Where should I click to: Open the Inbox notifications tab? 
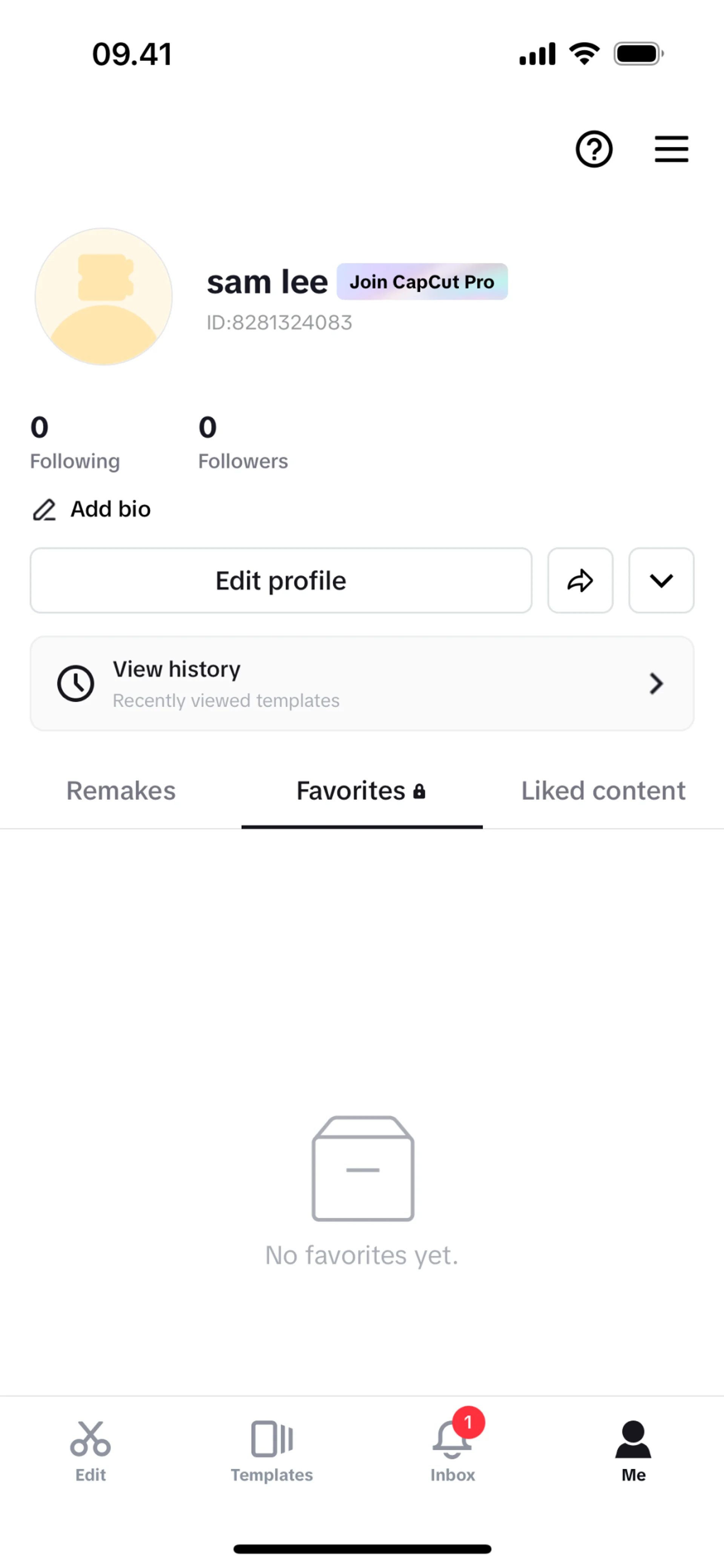(x=452, y=1450)
